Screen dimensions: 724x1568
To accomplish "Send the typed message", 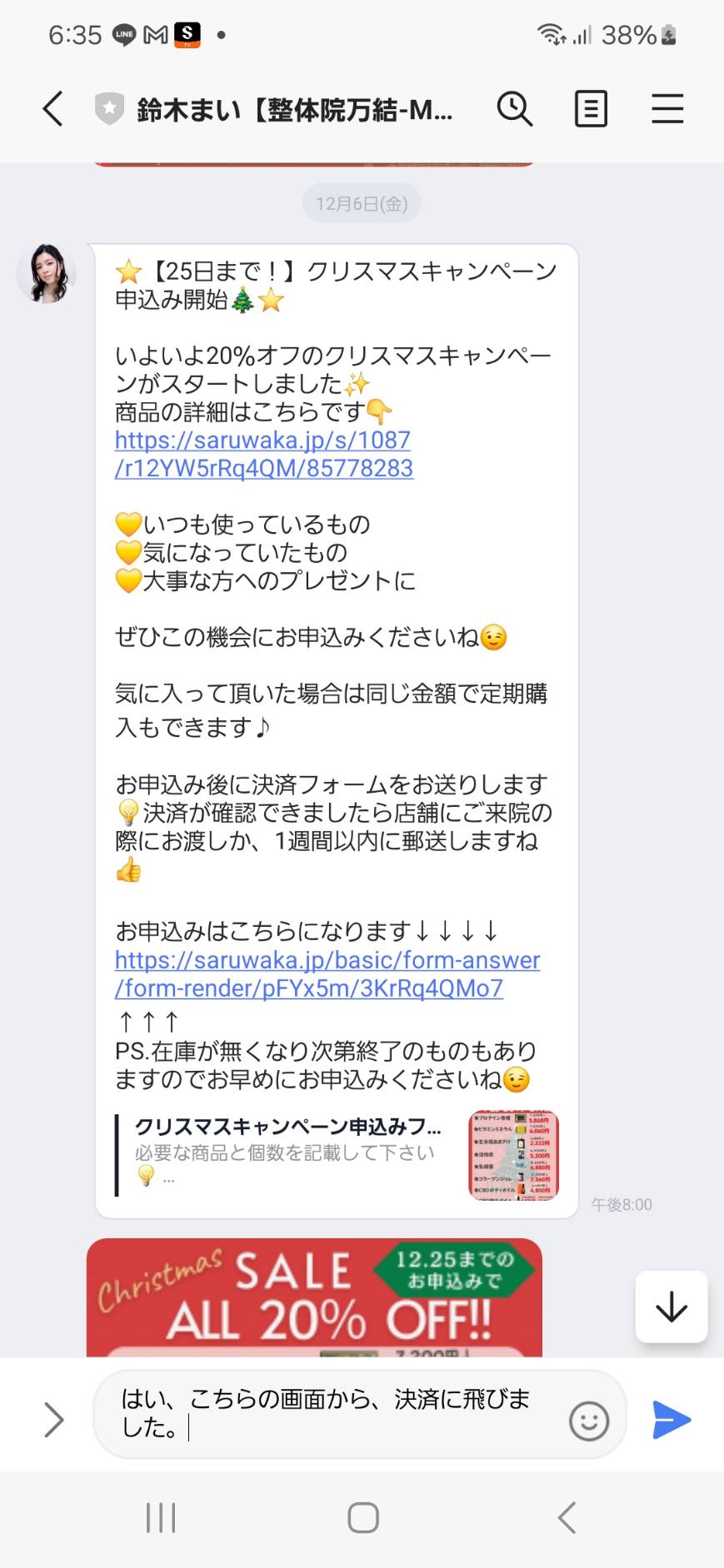I will click(x=672, y=1420).
